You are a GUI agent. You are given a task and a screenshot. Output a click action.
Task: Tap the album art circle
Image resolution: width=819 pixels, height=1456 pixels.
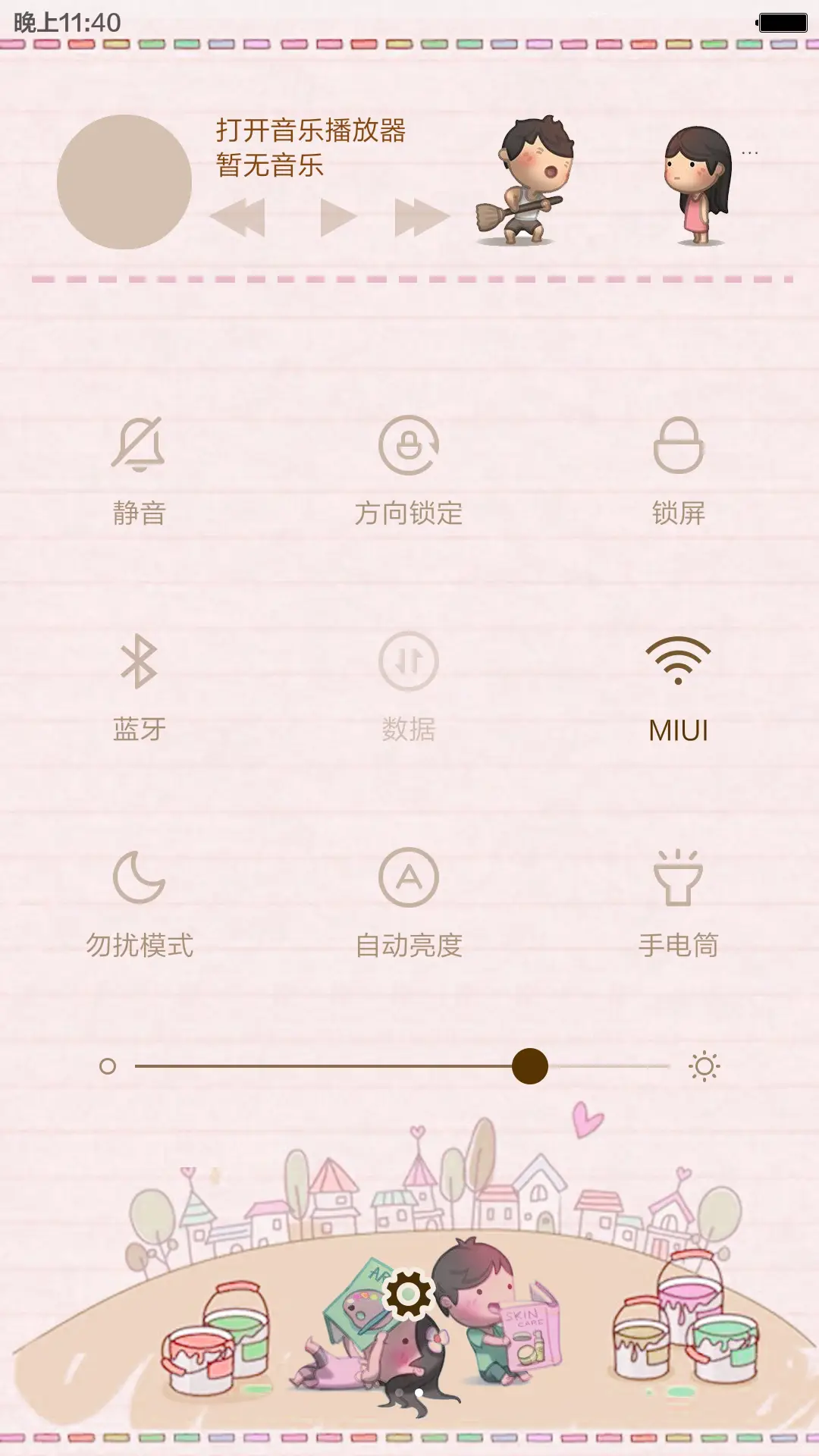pyautogui.click(x=124, y=182)
